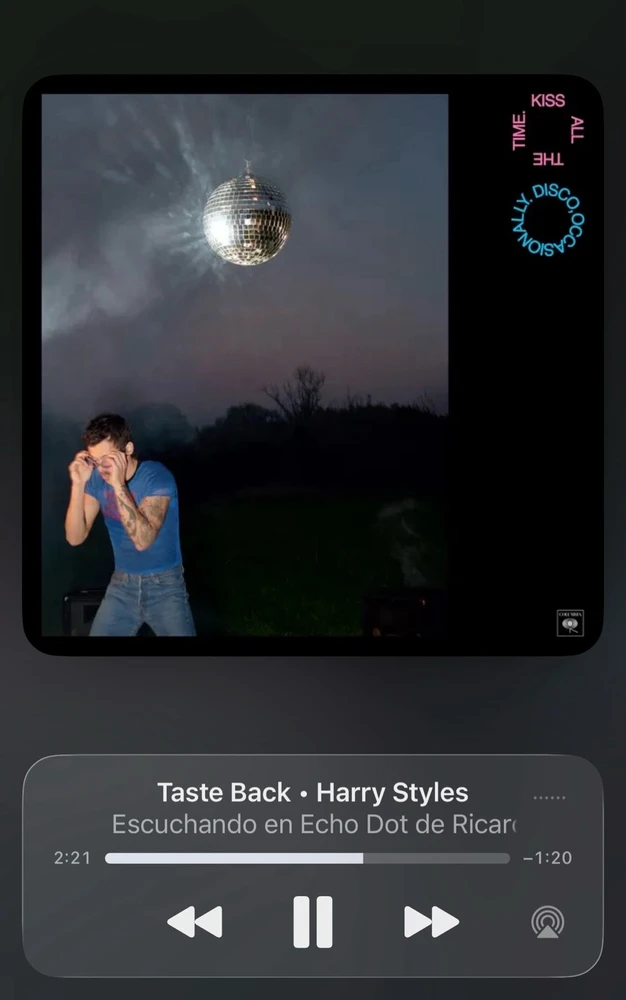The width and height of the screenshot is (626, 1000).
Task: Open the AirPlay output picker
Action: pos(547,921)
